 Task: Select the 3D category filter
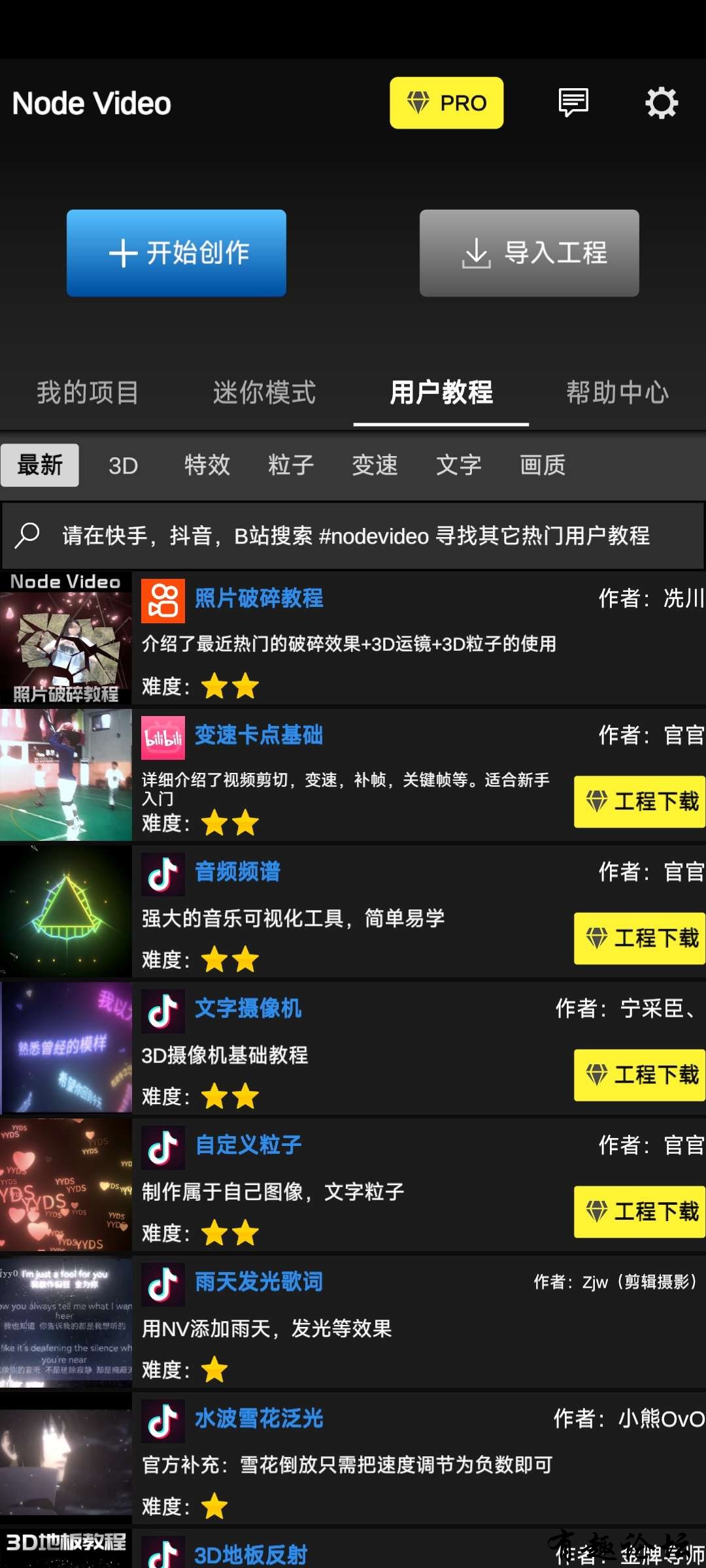click(x=123, y=466)
